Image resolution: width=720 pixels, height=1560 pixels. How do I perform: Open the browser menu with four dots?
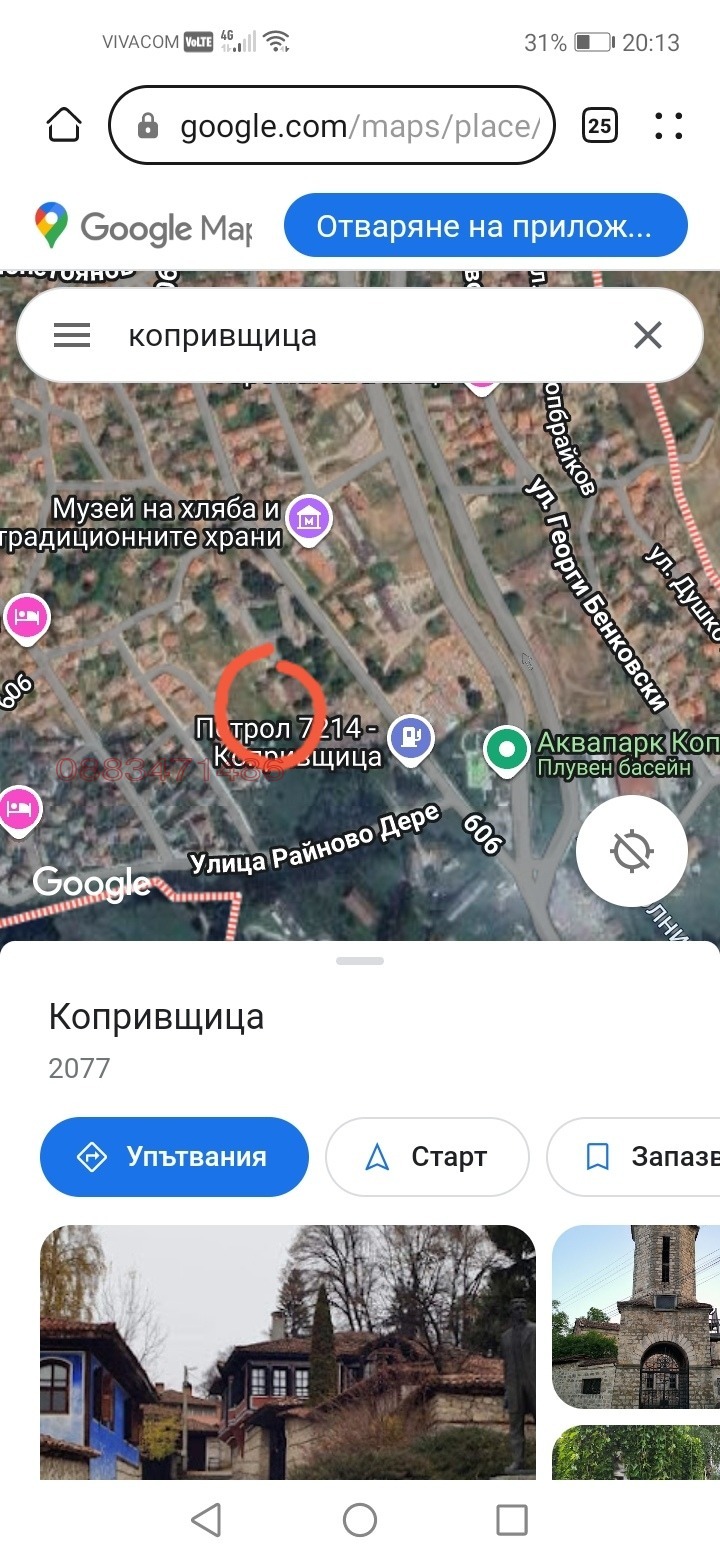(x=668, y=125)
